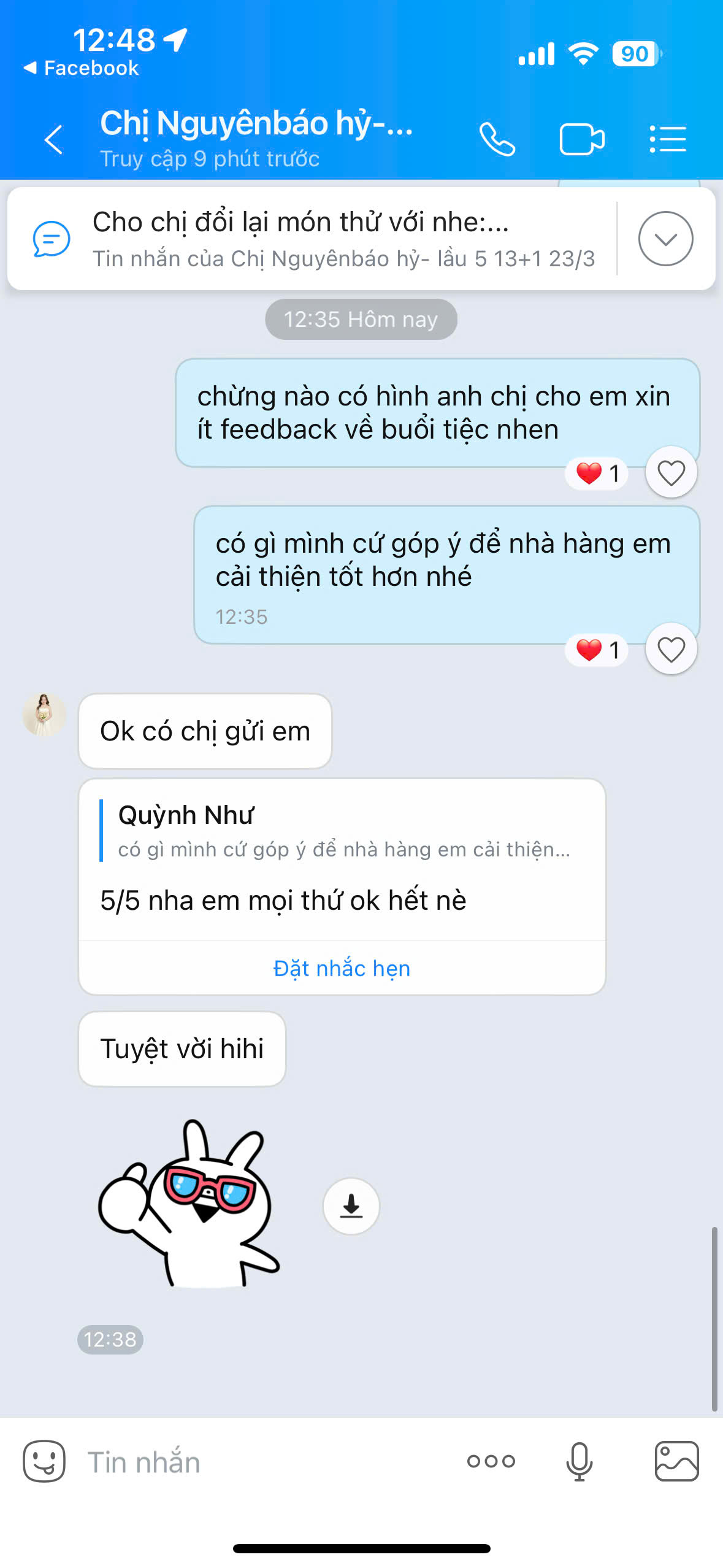Viewport: 723px width, 1568px height.
Task: Download the rabbit sticker pack
Action: tap(351, 1205)
